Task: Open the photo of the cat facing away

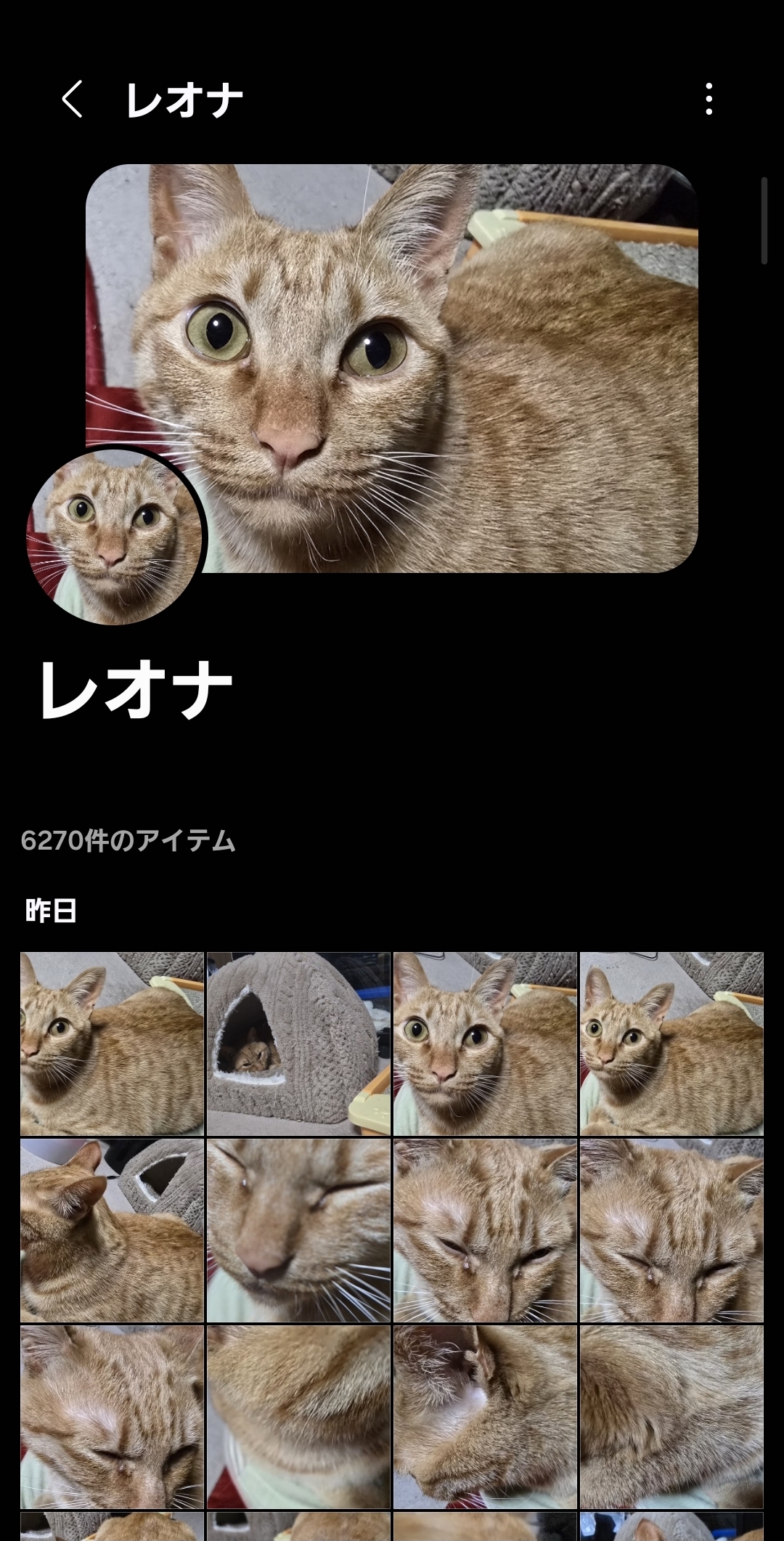Action: point(112,1230)
